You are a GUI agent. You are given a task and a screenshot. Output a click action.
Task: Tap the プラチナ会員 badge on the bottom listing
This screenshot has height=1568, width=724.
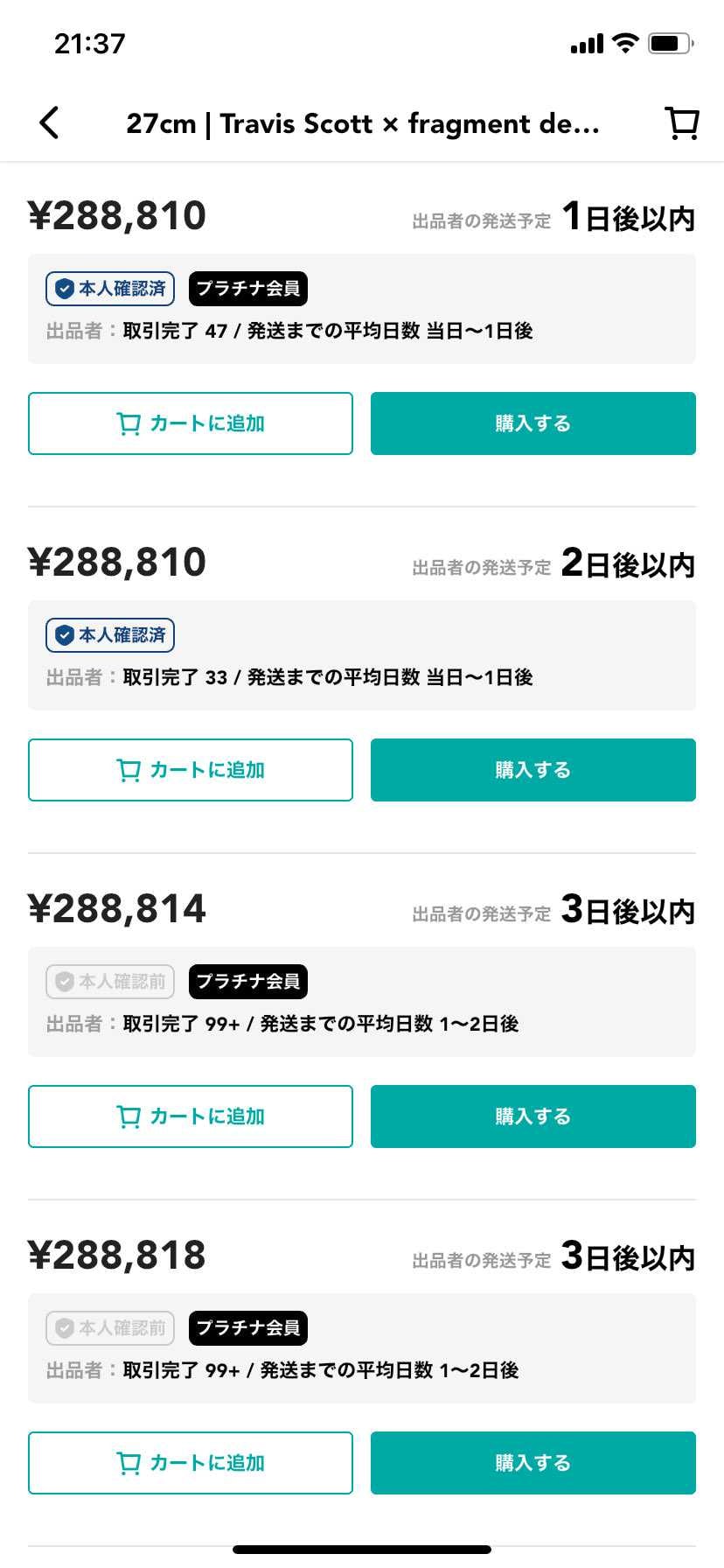247,1327
